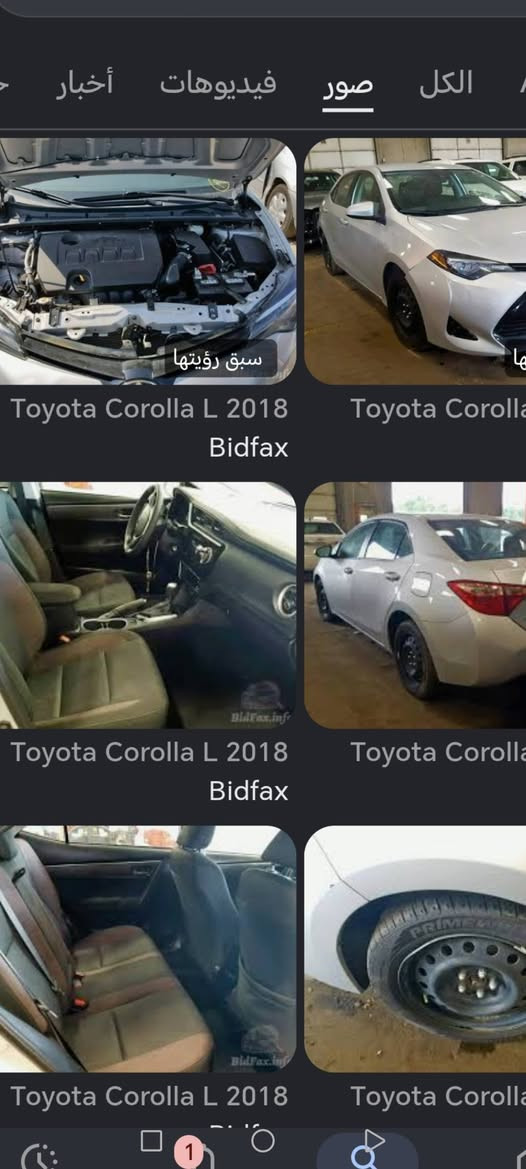
Task: Switch to the الكل results tab
Action: pyautogui.click(x=446, y=84)
